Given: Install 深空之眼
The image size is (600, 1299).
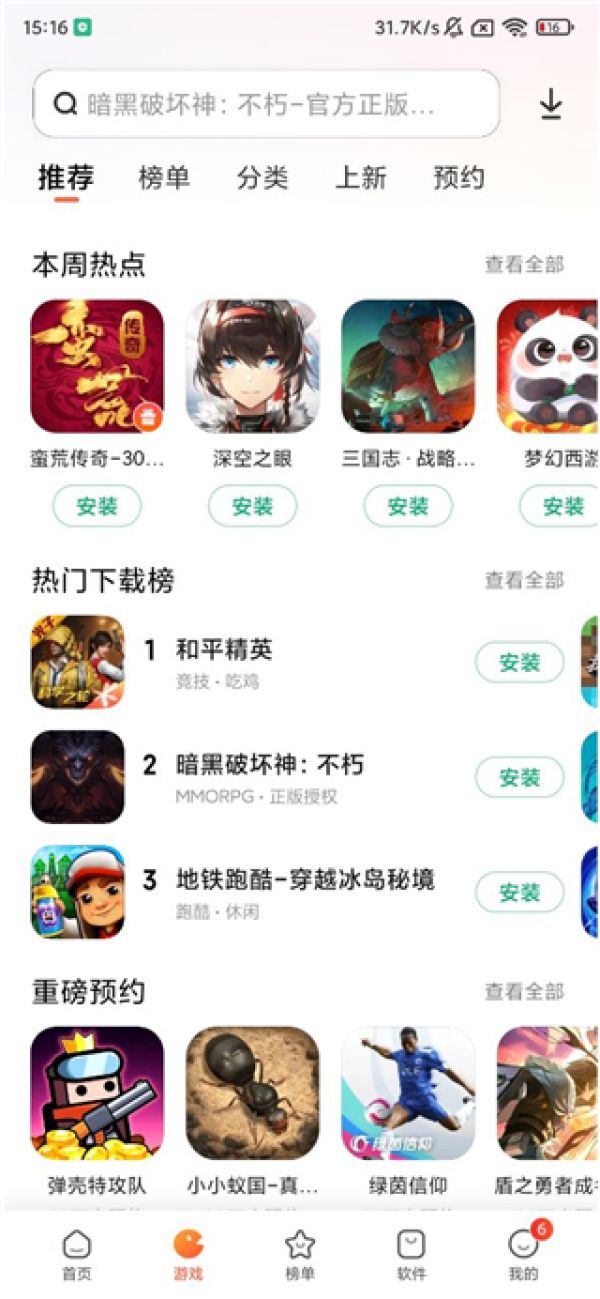Looking at the screenshot, I should [x=252, y=506].
